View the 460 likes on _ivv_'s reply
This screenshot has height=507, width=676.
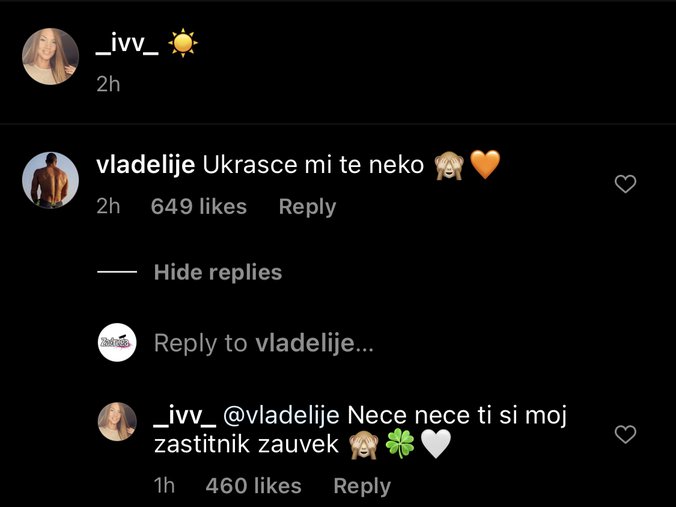[253, 486]
